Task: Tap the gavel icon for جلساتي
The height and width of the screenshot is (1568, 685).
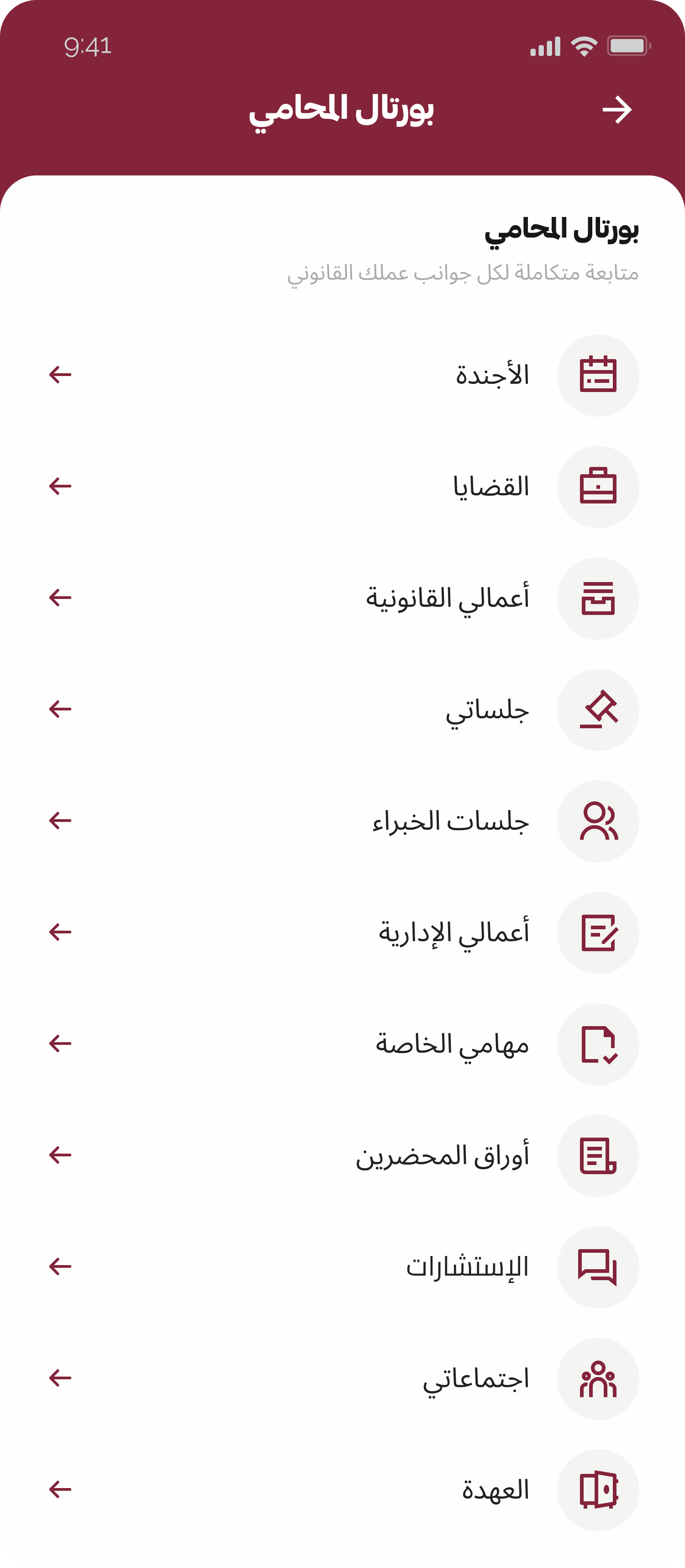Action: pos(599,709)
